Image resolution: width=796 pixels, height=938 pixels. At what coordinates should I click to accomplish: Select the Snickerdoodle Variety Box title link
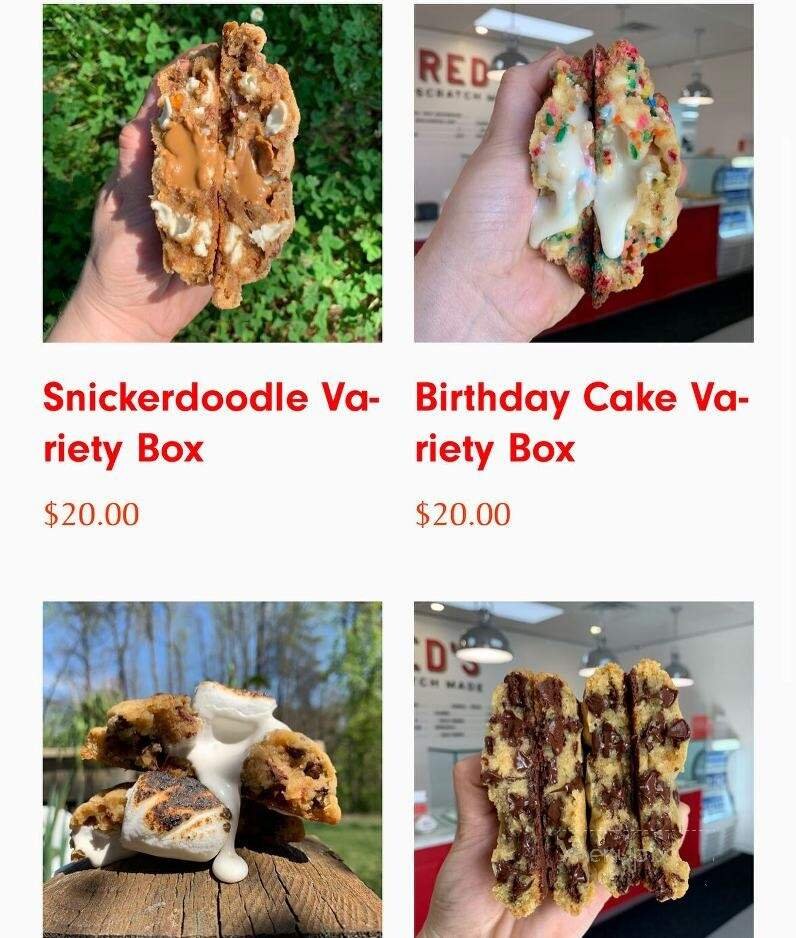click(211, 422)
